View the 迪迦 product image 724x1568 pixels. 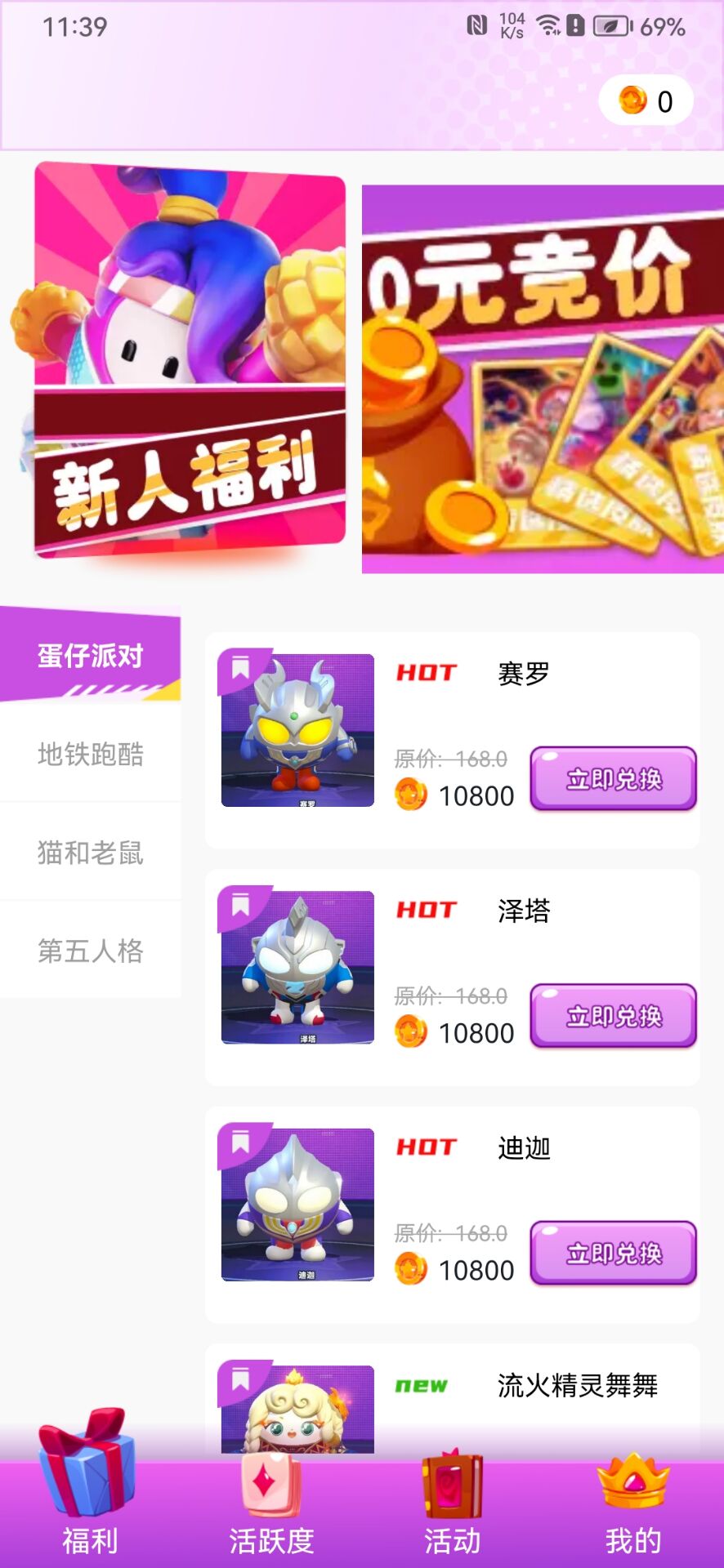tap(297, 1205)
